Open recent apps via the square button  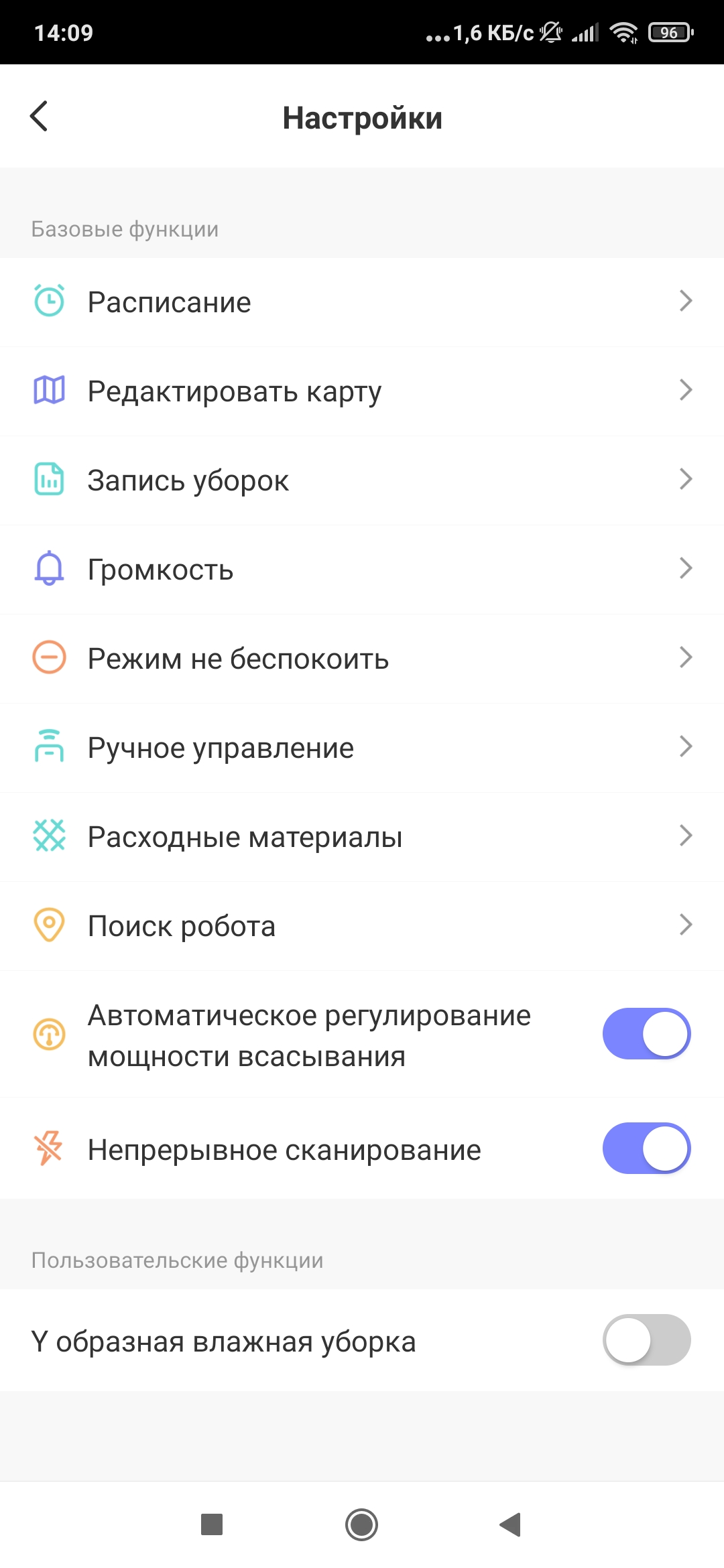212,1525
